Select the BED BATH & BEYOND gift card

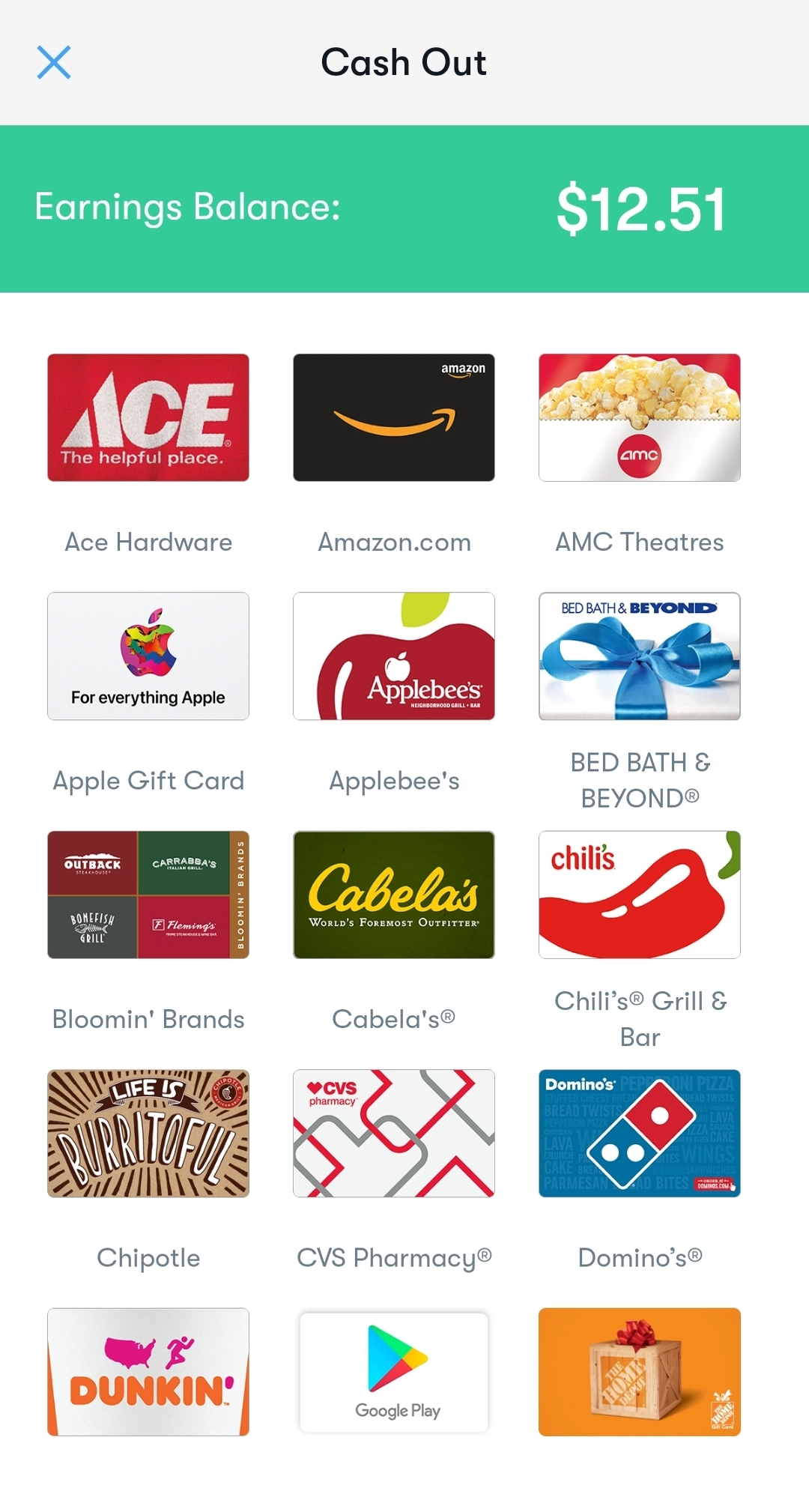[x=639, y=656]
